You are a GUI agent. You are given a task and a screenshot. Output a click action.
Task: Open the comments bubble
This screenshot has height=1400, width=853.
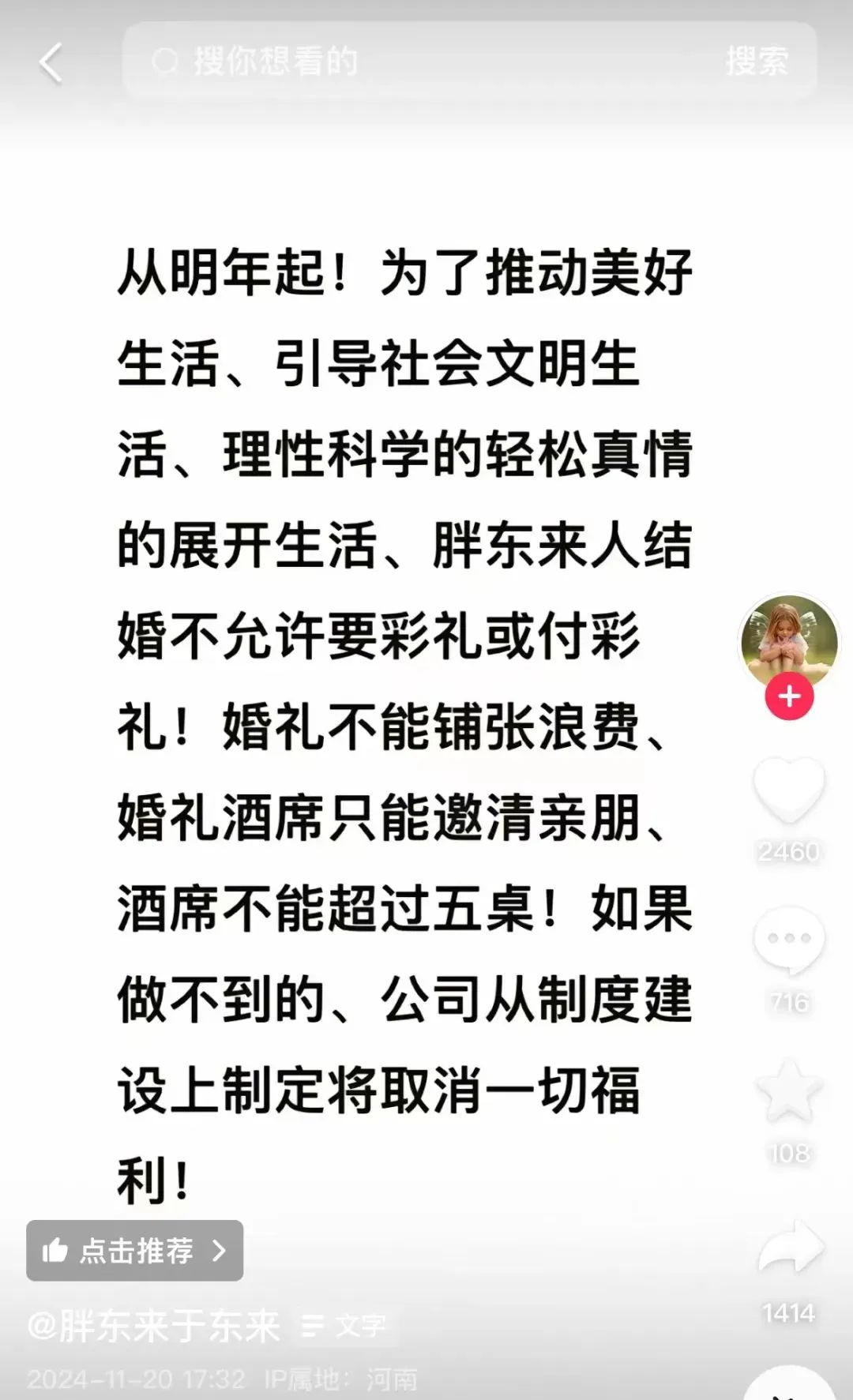click(788, 940)
